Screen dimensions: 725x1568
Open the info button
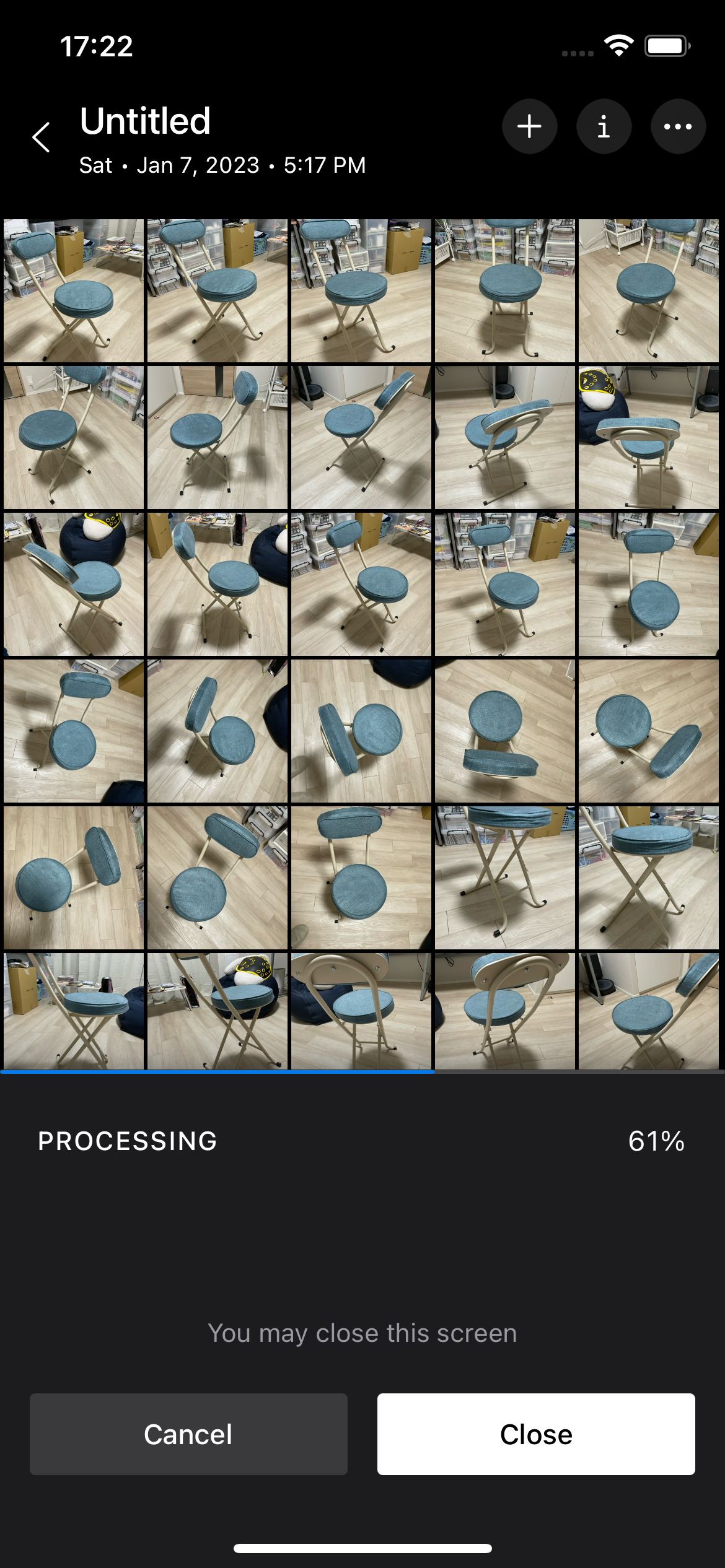pos(604,126)
